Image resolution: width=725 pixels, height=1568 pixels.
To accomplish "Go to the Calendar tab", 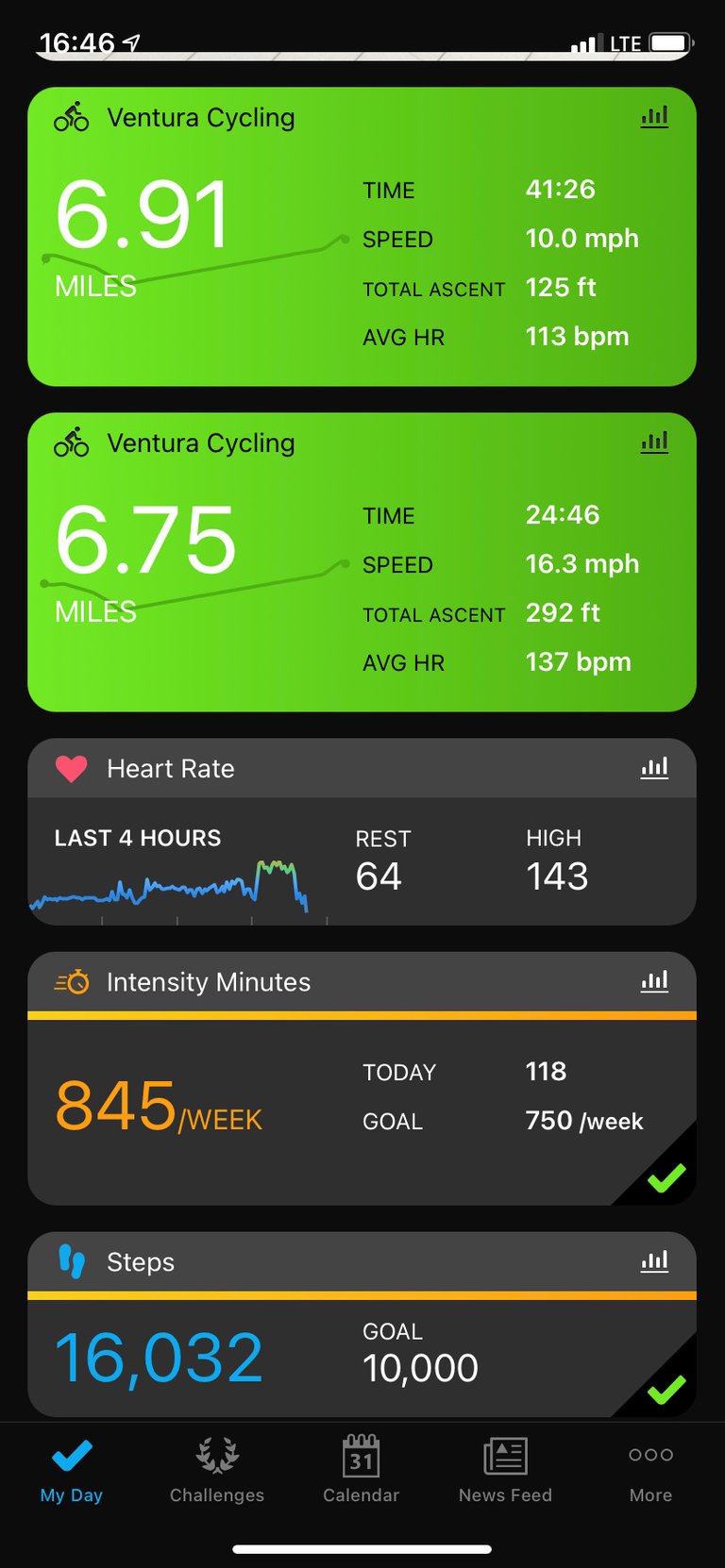I will pos(362,1470).
